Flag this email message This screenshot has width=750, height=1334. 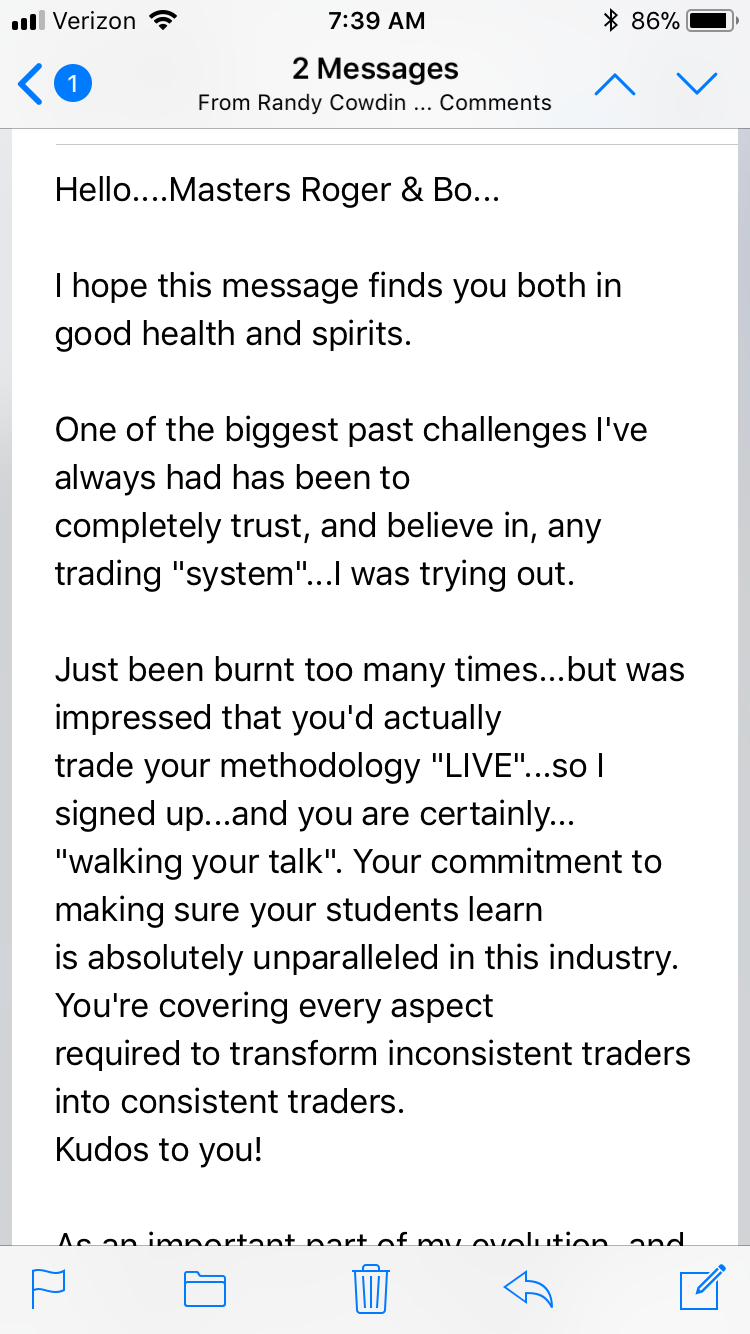coord(49,1288)
